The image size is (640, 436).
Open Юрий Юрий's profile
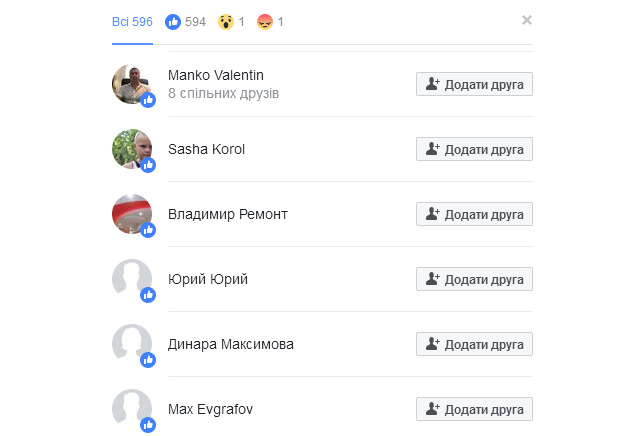coord(207,279)
